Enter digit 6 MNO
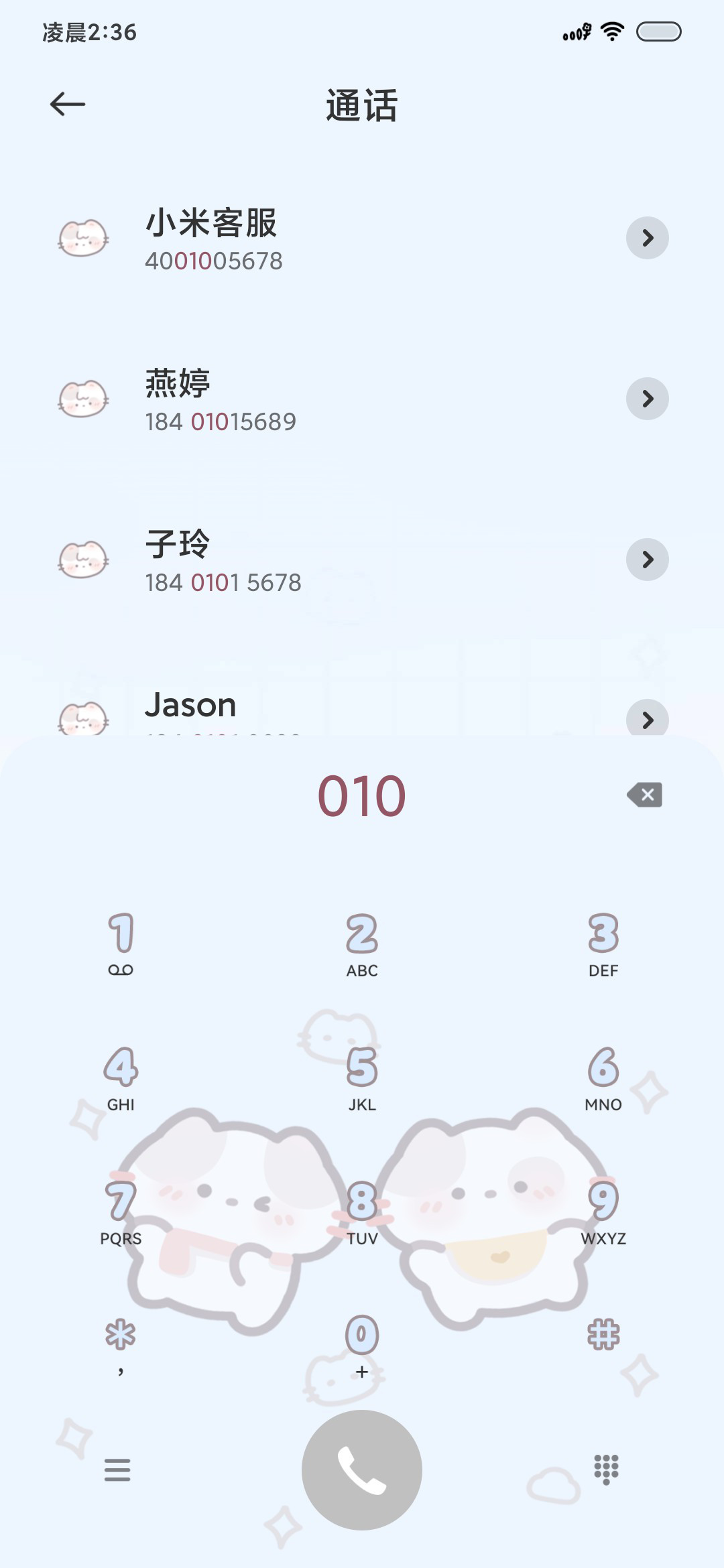 point(603,1077)
